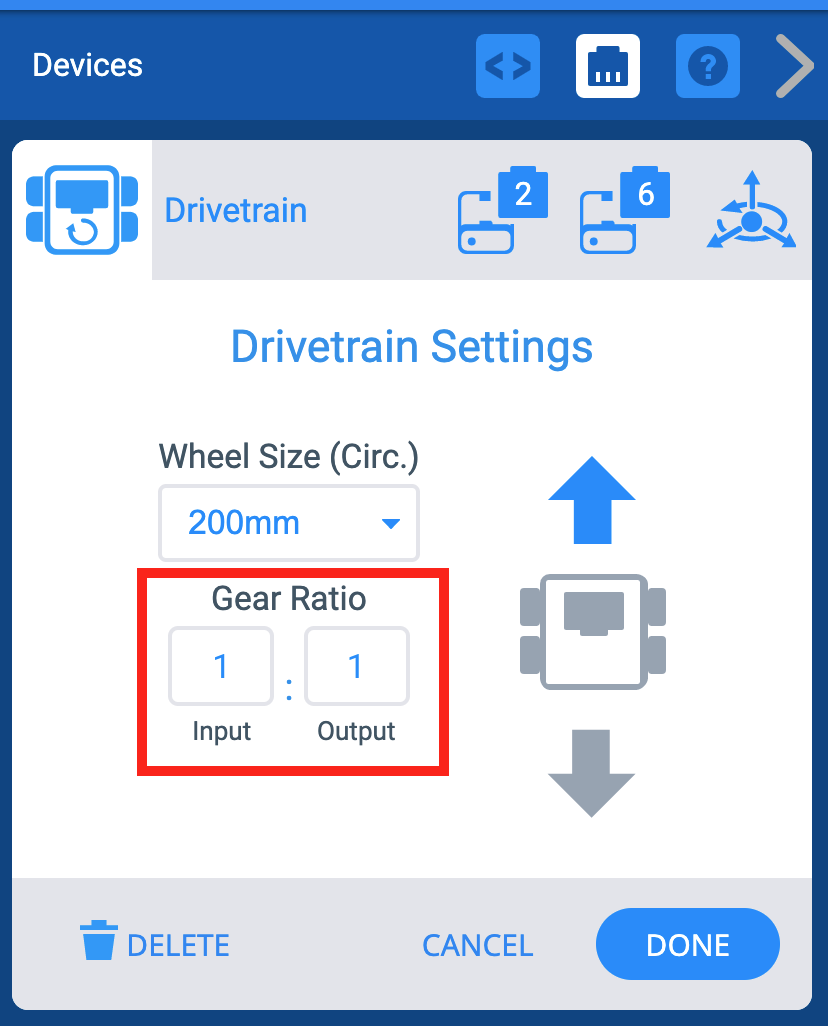Edit the Gear Ratio Input field
828x1026 pixels.
pos(221,666)
